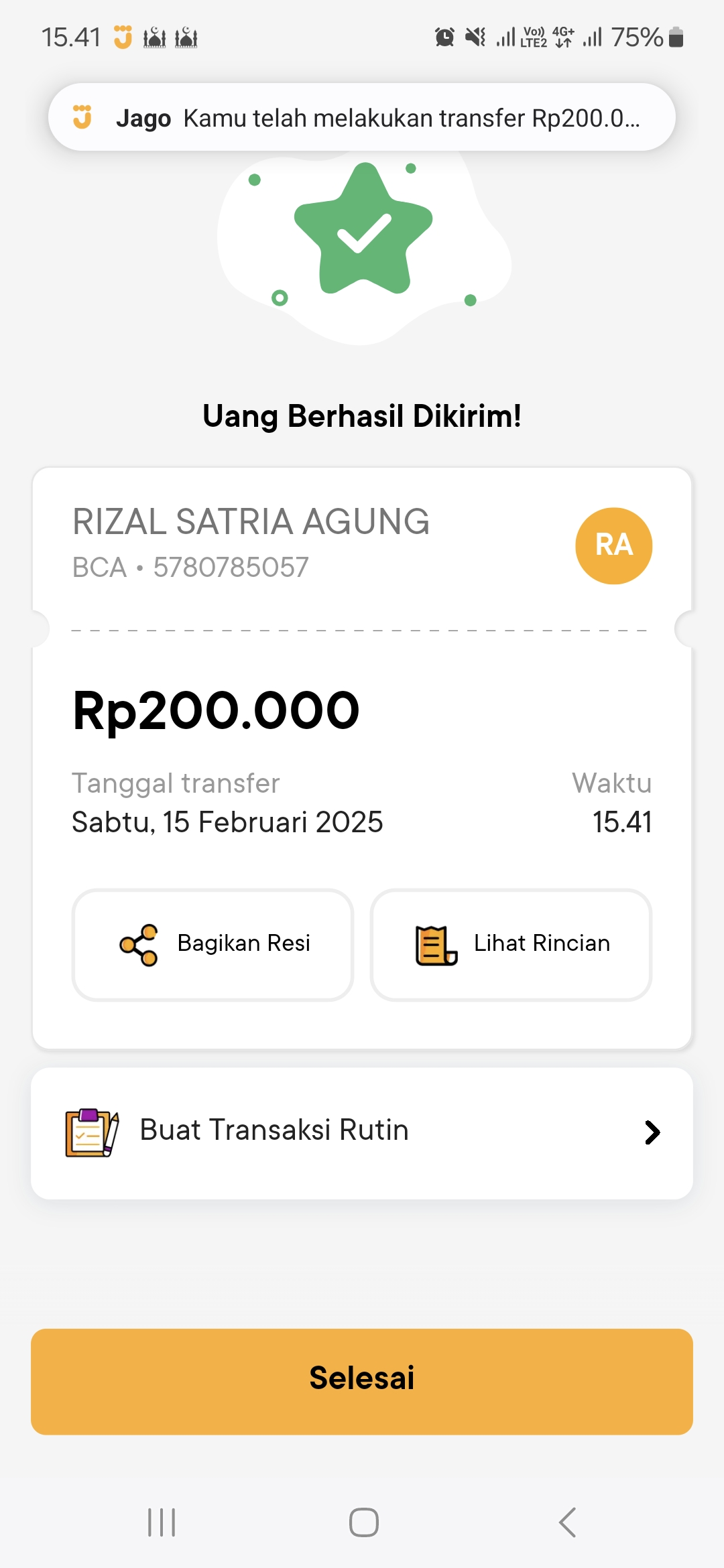This screenshot has width=724, height=1568.
Task: Share the receipt via Bagikan Resi
Action: 213,944
